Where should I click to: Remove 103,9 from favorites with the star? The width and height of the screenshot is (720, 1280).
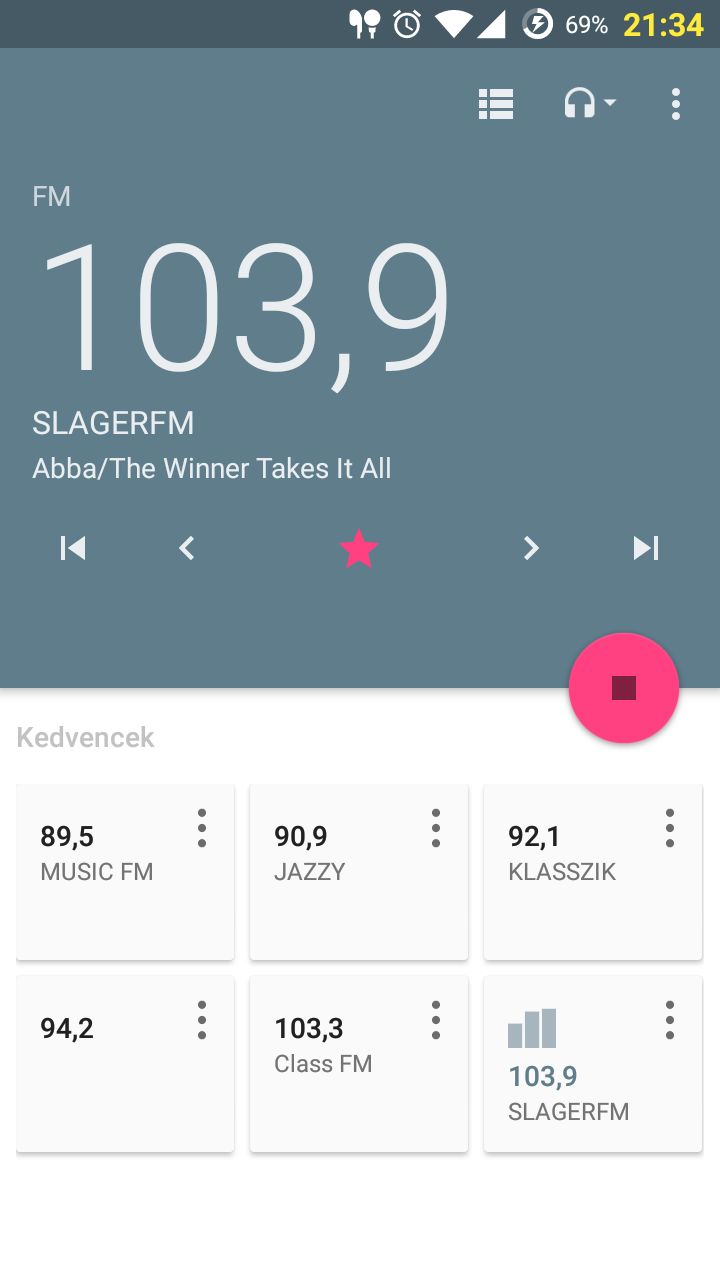[359, 548]
